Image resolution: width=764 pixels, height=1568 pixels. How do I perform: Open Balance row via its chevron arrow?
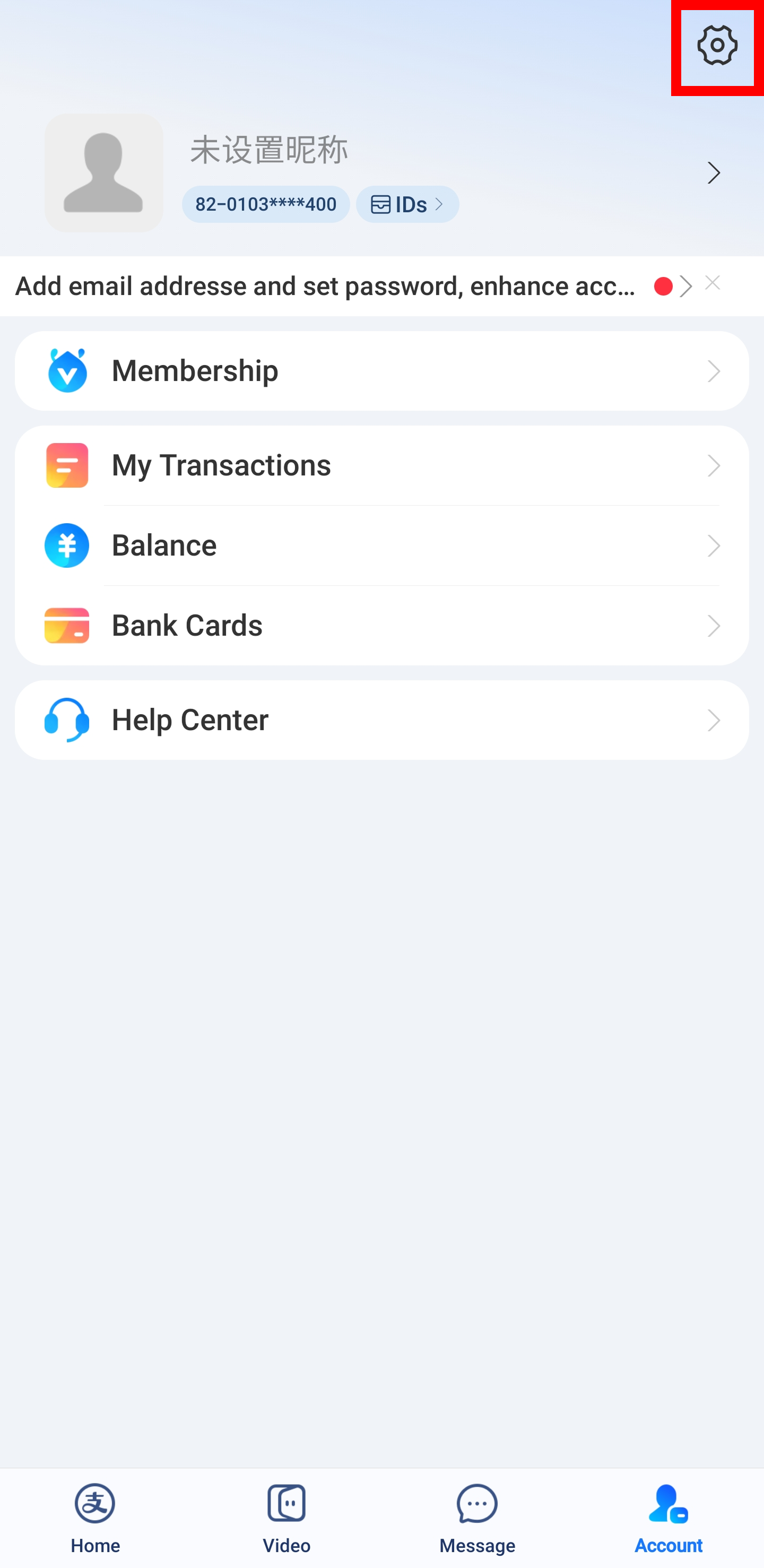click(715, 545)
